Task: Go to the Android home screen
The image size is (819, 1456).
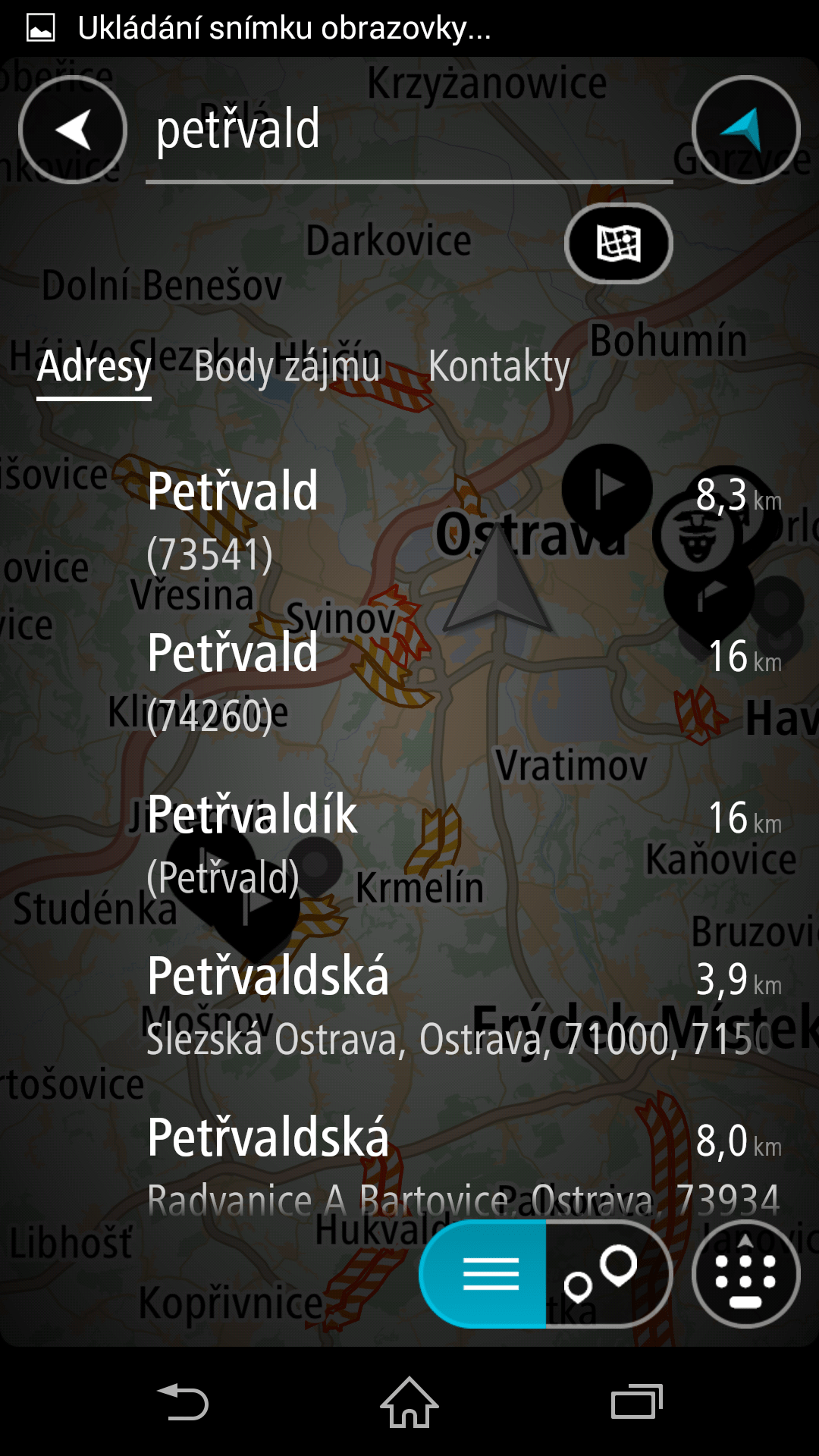Action: 409,1401
